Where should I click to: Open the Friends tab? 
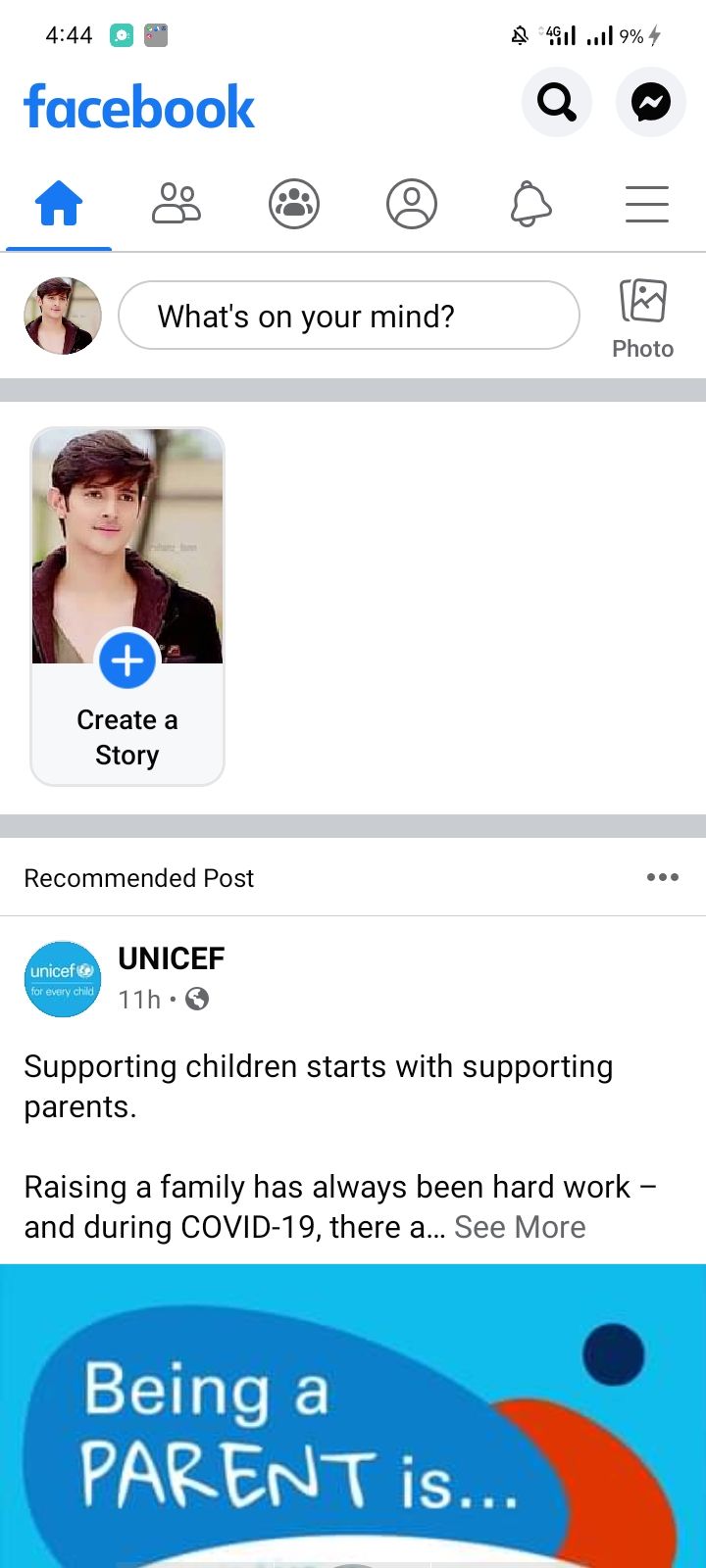coord(176,204)
